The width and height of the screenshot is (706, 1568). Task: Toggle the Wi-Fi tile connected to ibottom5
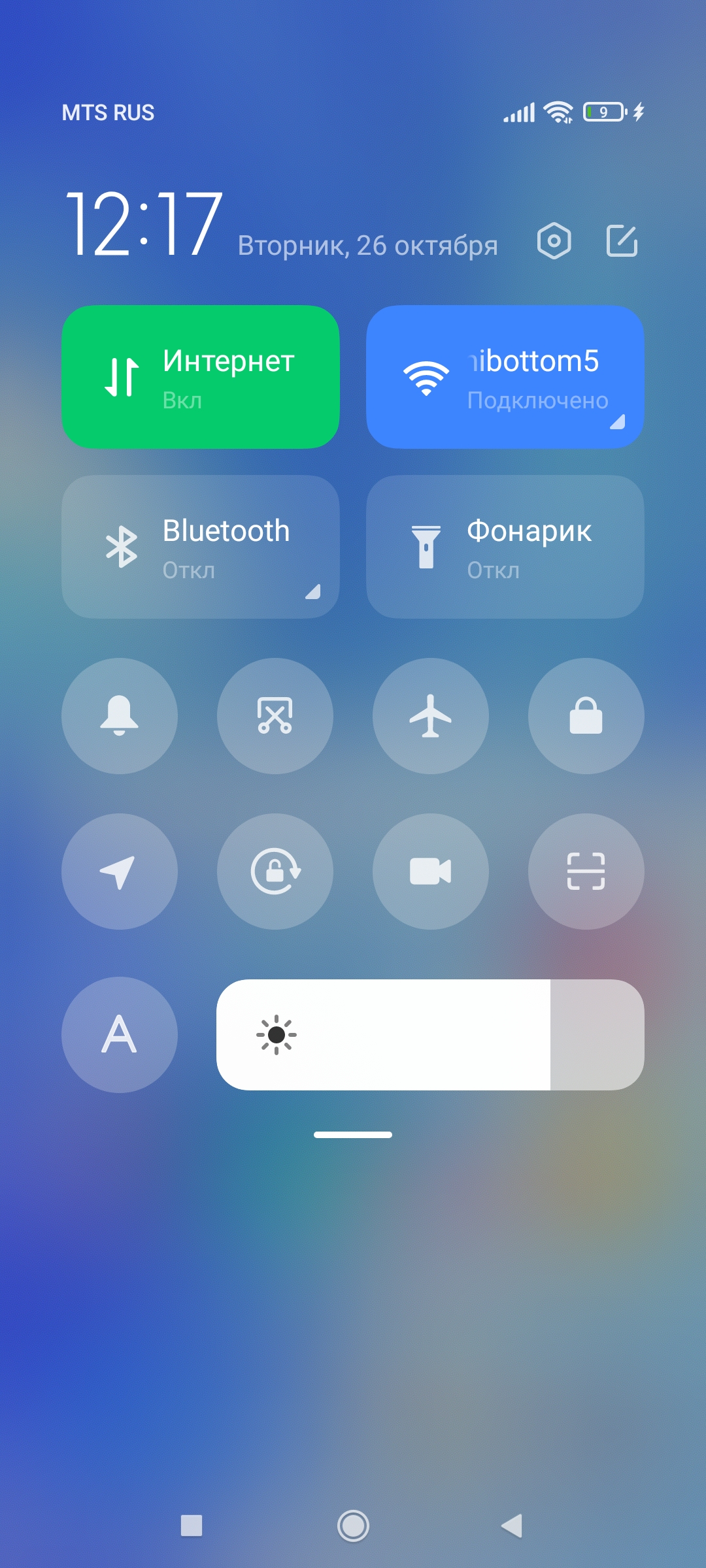(505, 377)
